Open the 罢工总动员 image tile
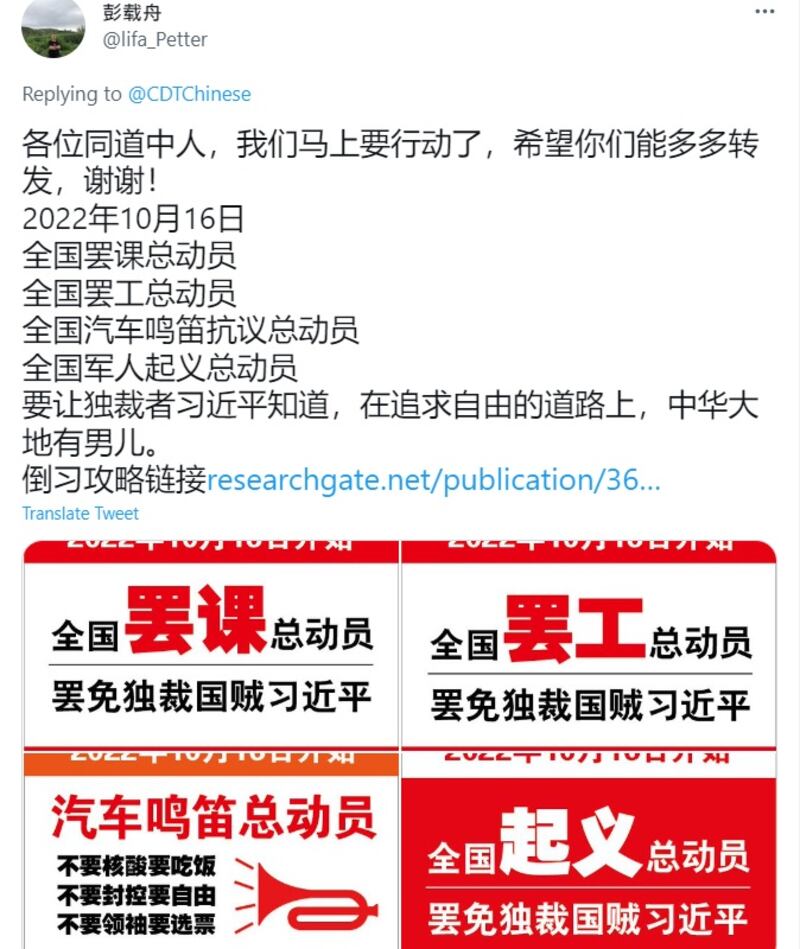The width and height of the screenshot is (800, 949). [589, 643]
